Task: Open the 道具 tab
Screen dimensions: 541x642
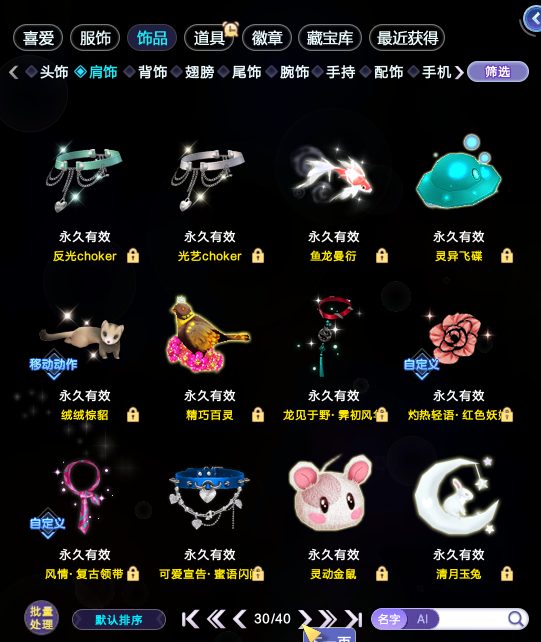Action: (x=209, y=38)
